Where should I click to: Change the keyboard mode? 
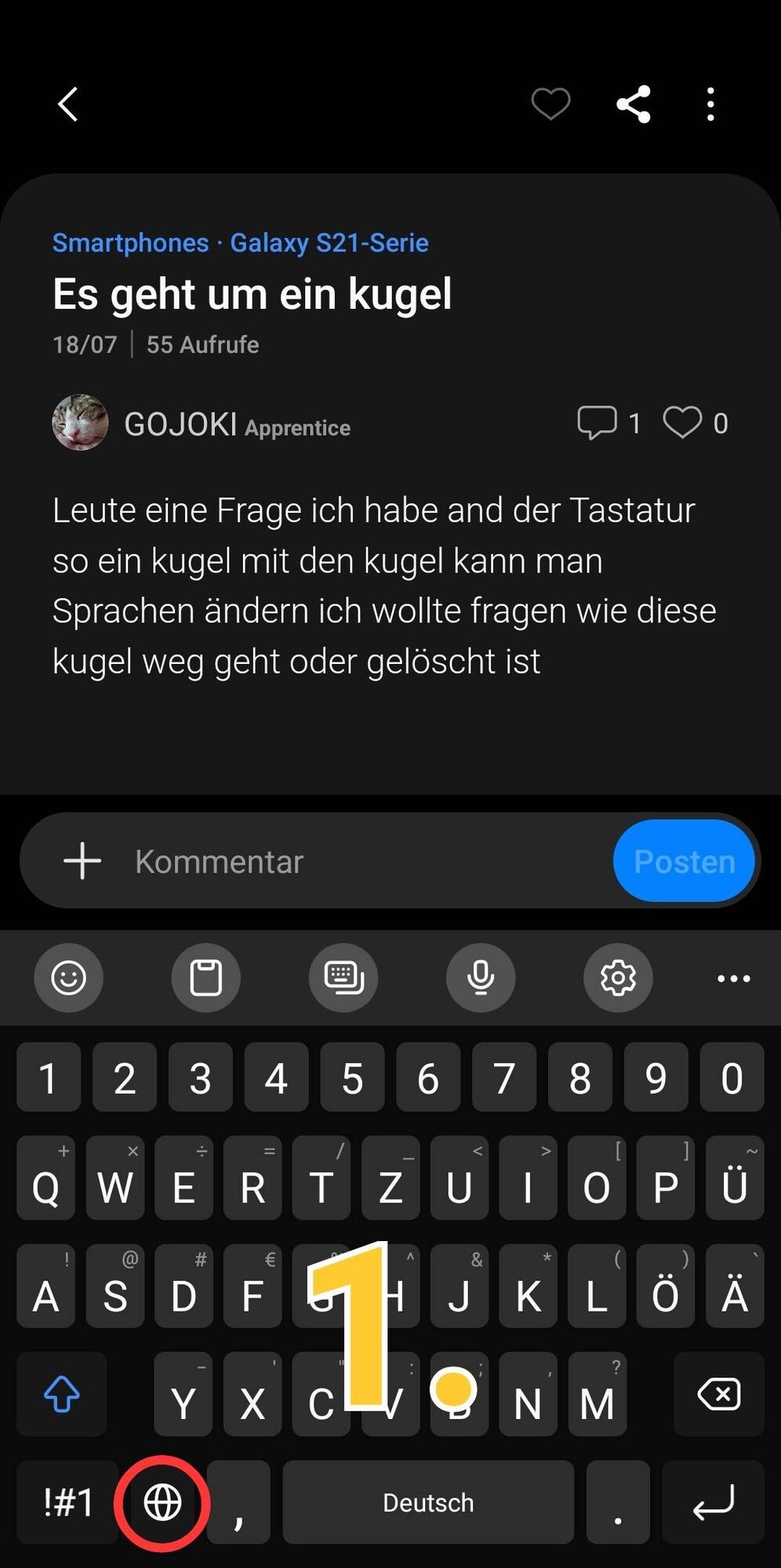pyautogui.click(x=343, y=978)
